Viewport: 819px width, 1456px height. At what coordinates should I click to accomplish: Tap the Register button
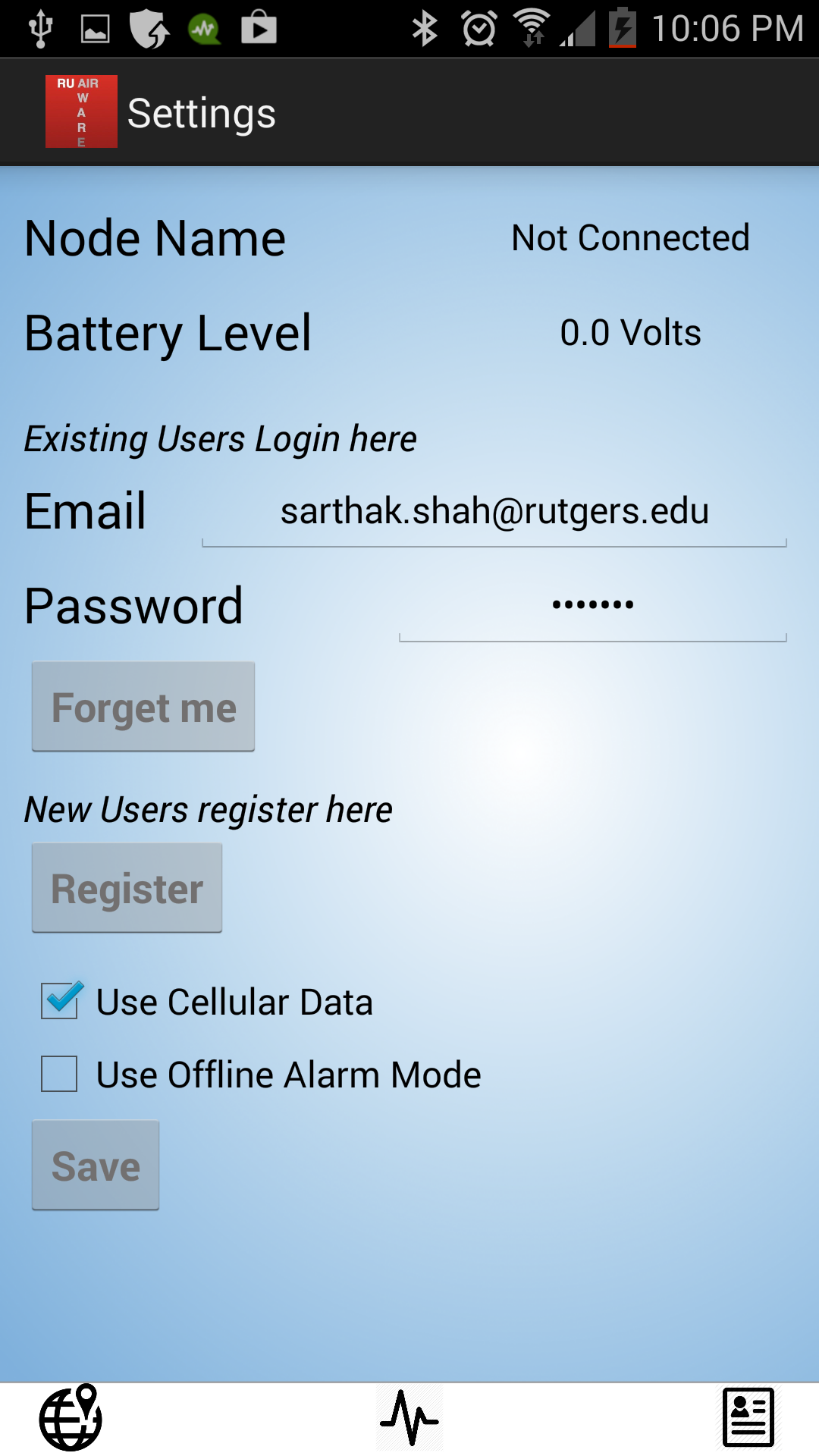[x=127, y=888]
